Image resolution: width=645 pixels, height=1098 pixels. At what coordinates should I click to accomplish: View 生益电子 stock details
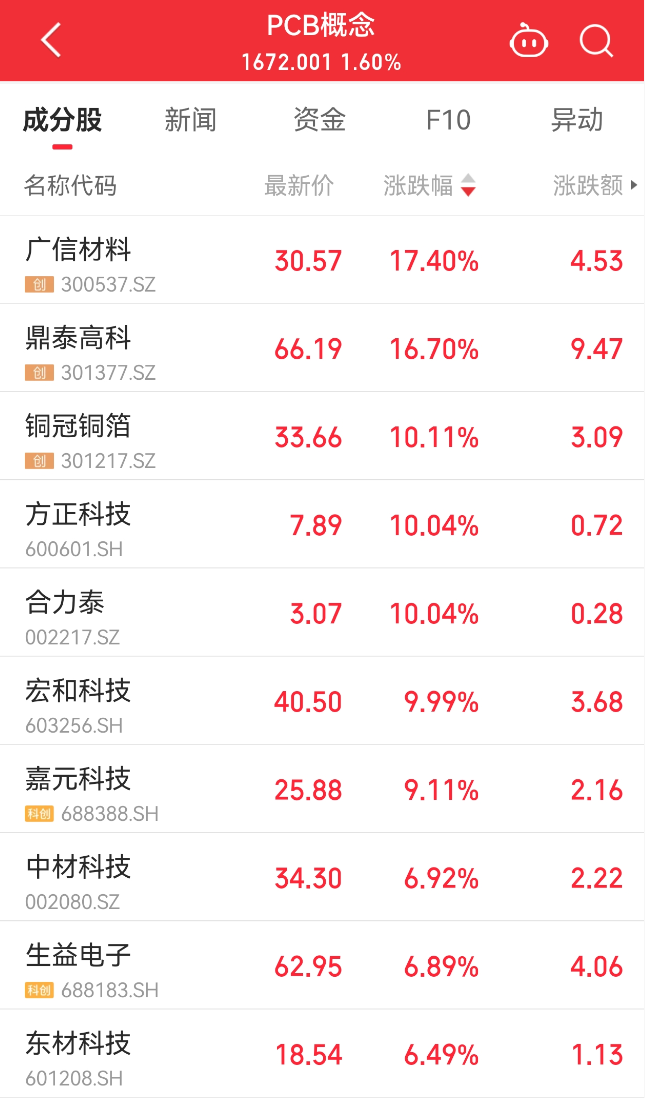click(322, 966)
